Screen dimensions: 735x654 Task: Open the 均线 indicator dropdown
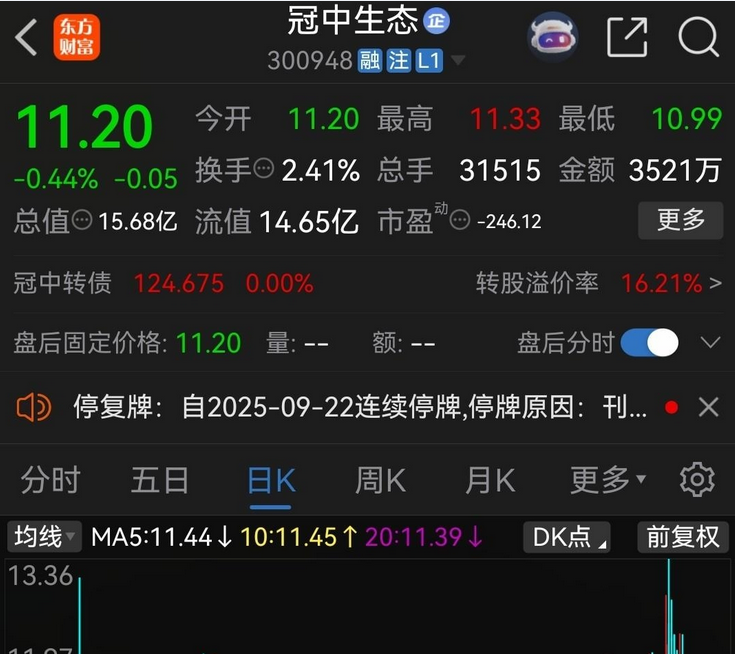[44, 537]
